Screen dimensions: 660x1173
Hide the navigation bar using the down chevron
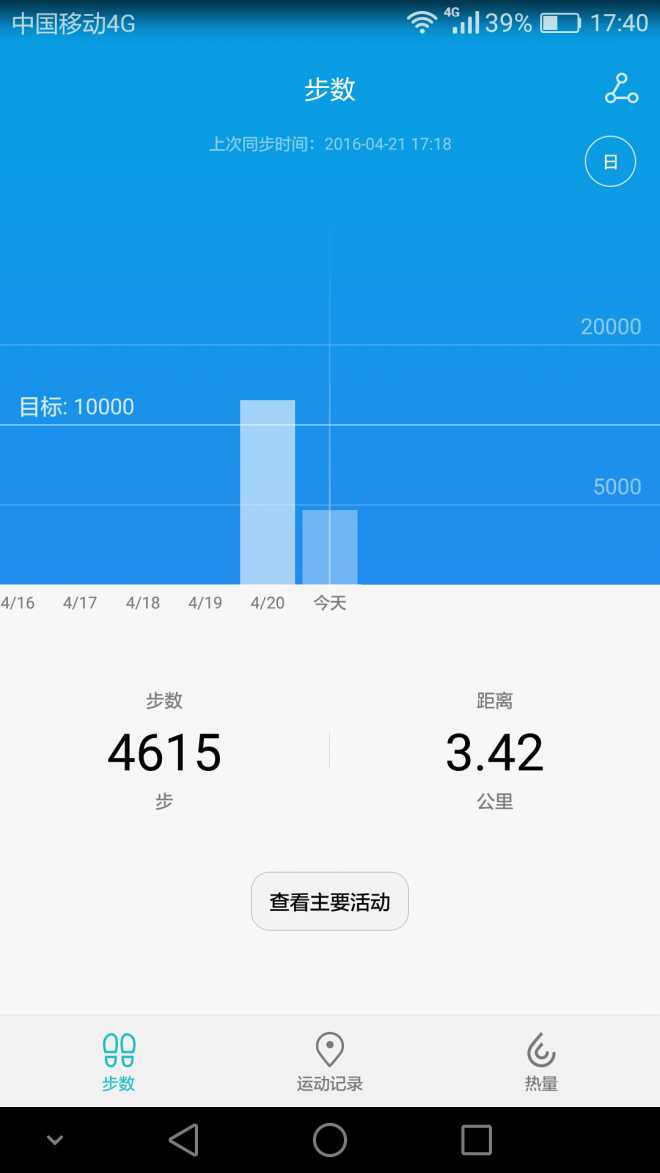(x=55, y=1140)
